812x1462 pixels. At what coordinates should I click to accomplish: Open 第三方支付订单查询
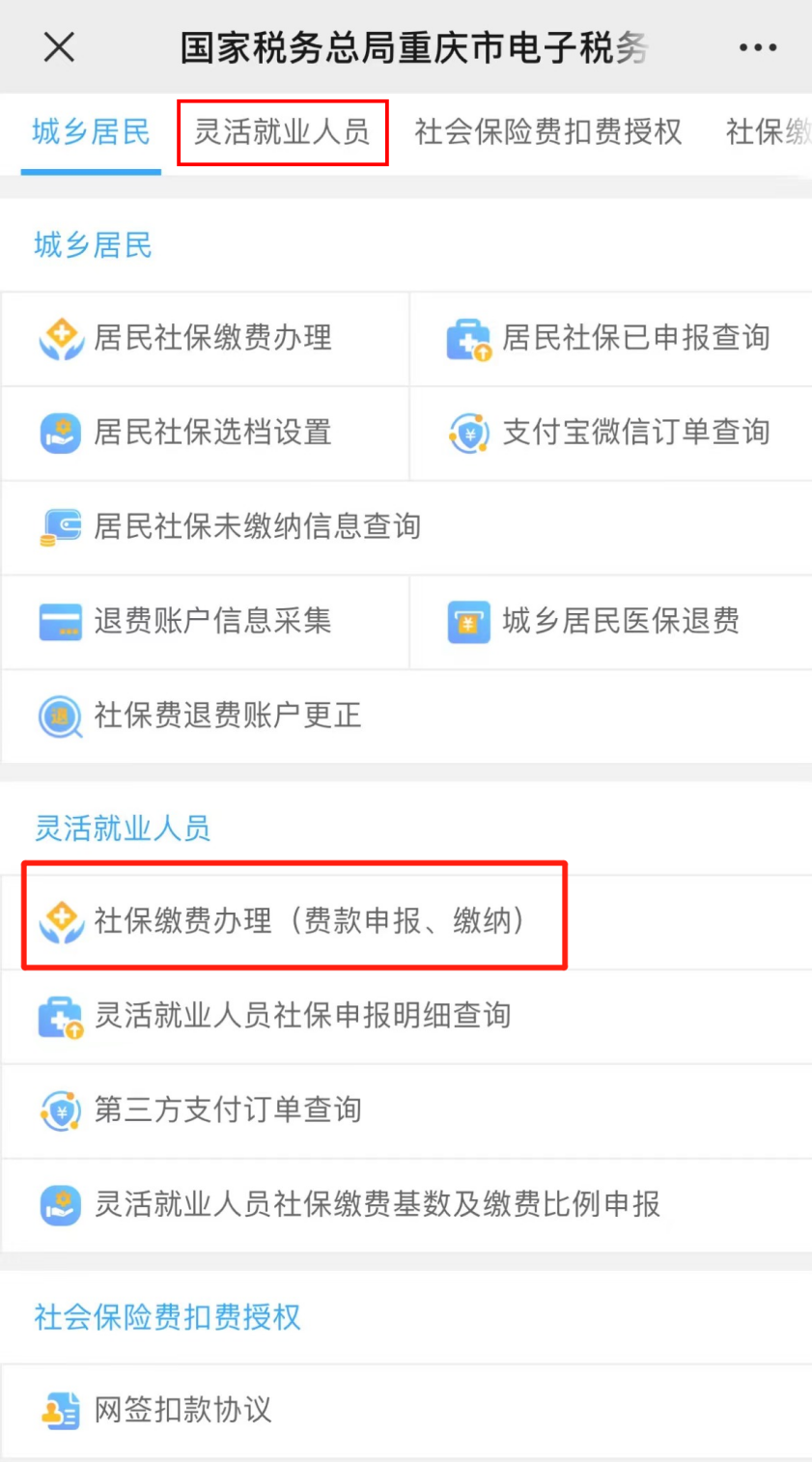228,1111
